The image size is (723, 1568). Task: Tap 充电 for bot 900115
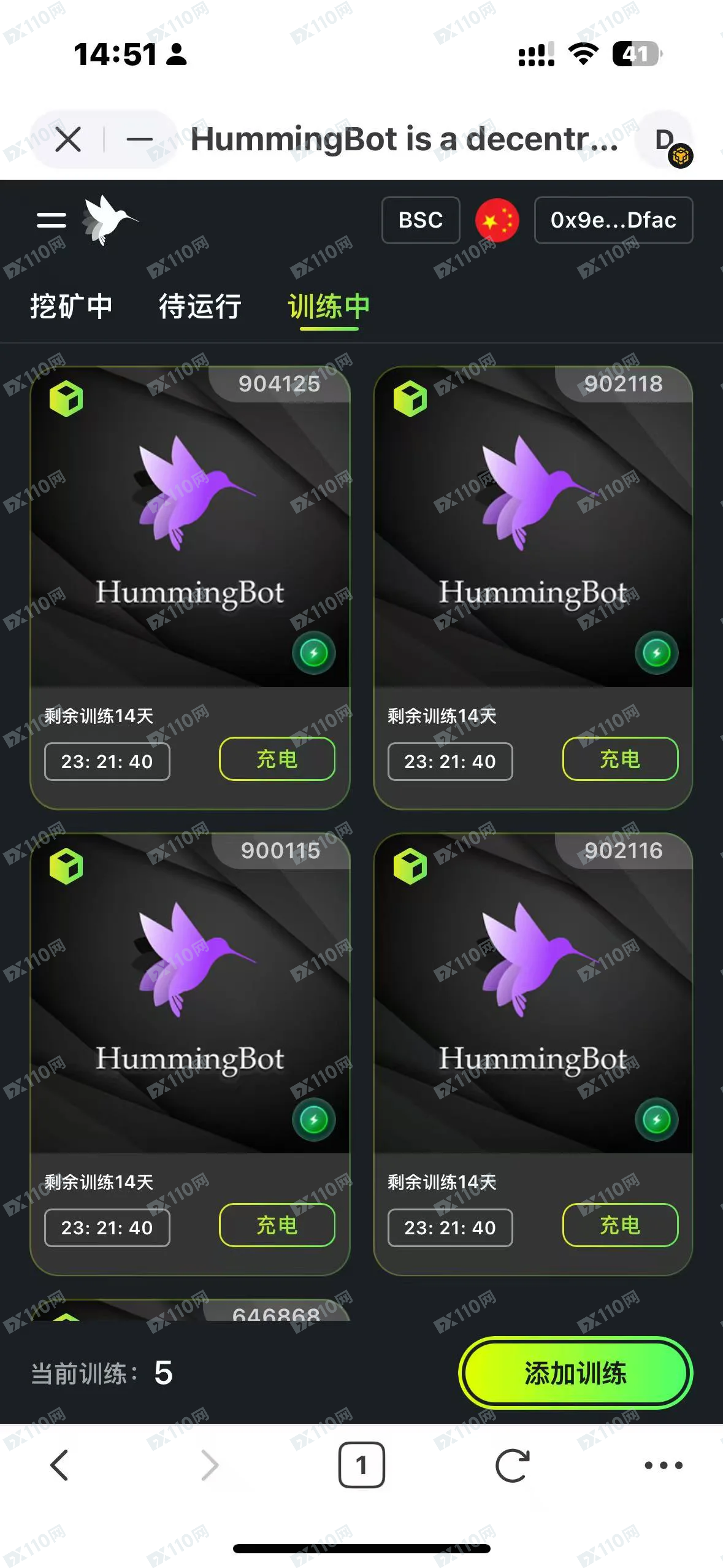click(277, 1226)
